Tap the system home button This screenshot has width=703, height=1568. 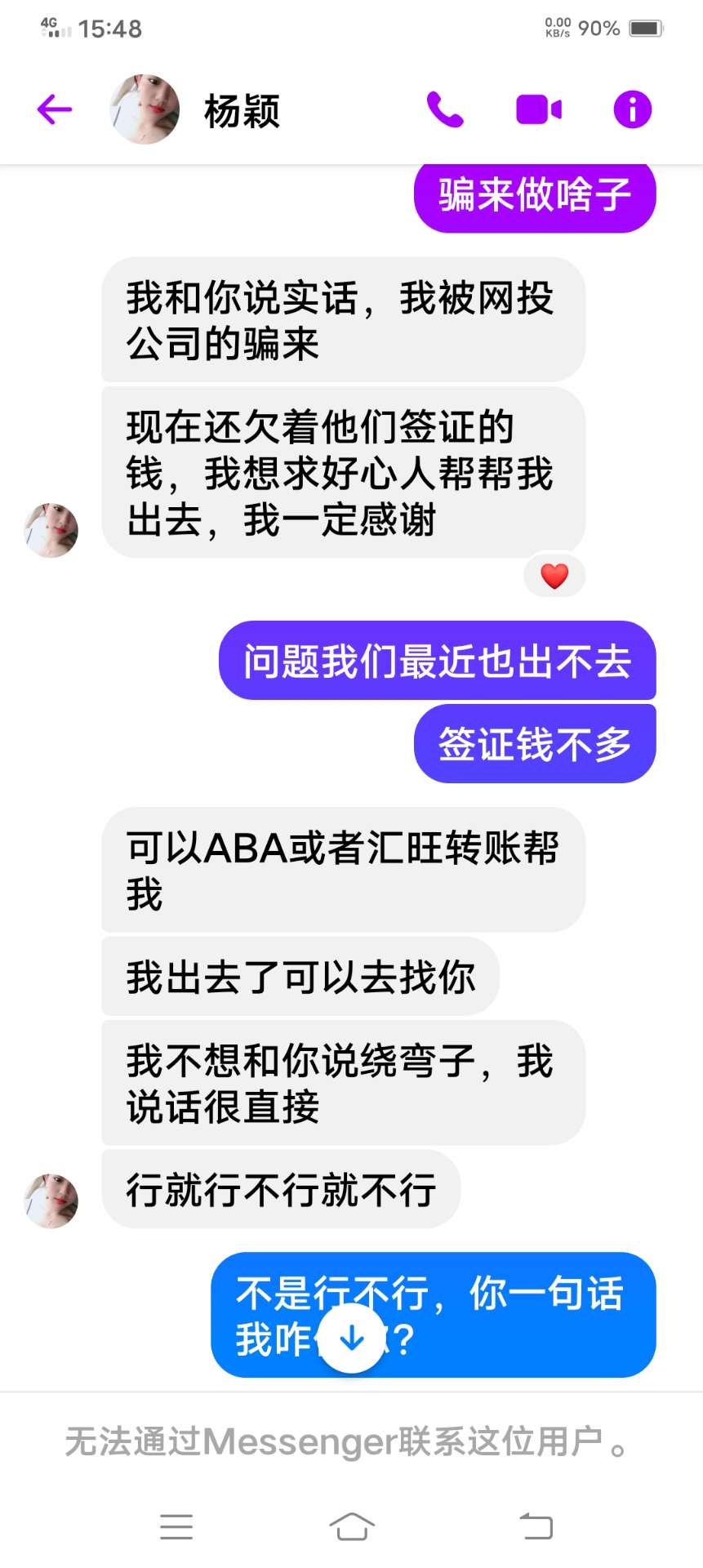pyautogui.click(x=351, y=1526)
